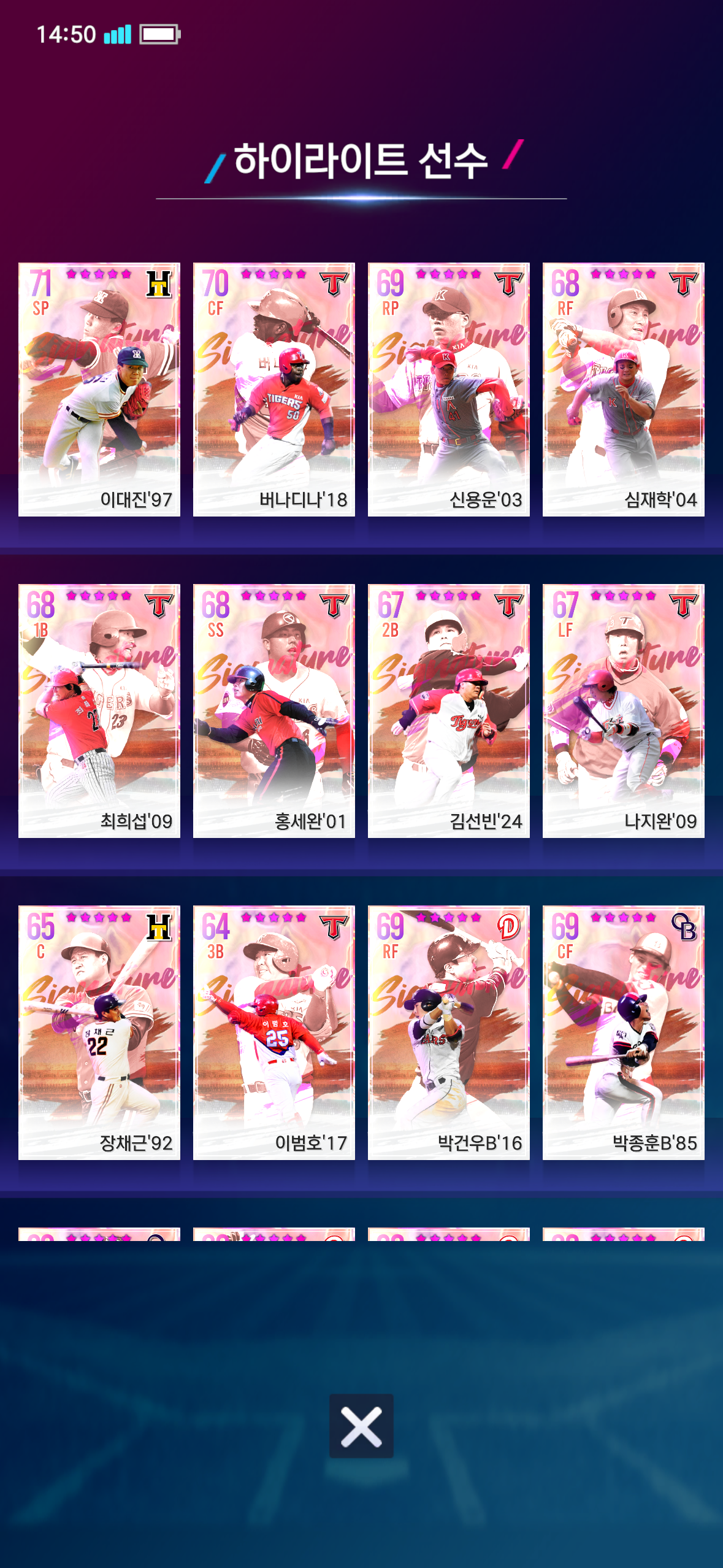The height and width of the screenshot is (1568, 723).
Task: Select the 장채근'92 catcher card
Action: point(99,1032)
